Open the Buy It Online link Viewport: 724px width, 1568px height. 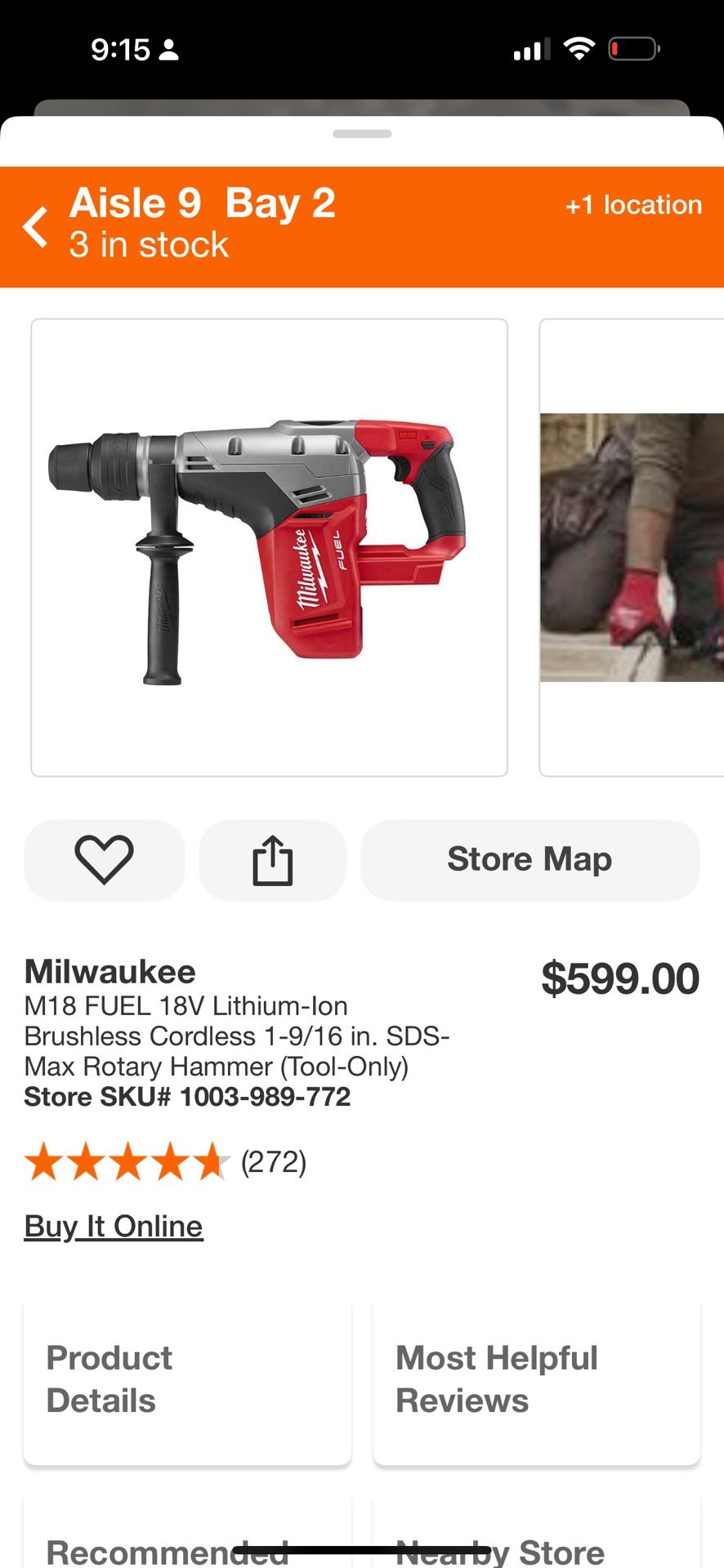pyautogui.click(x=113, y=1225)
